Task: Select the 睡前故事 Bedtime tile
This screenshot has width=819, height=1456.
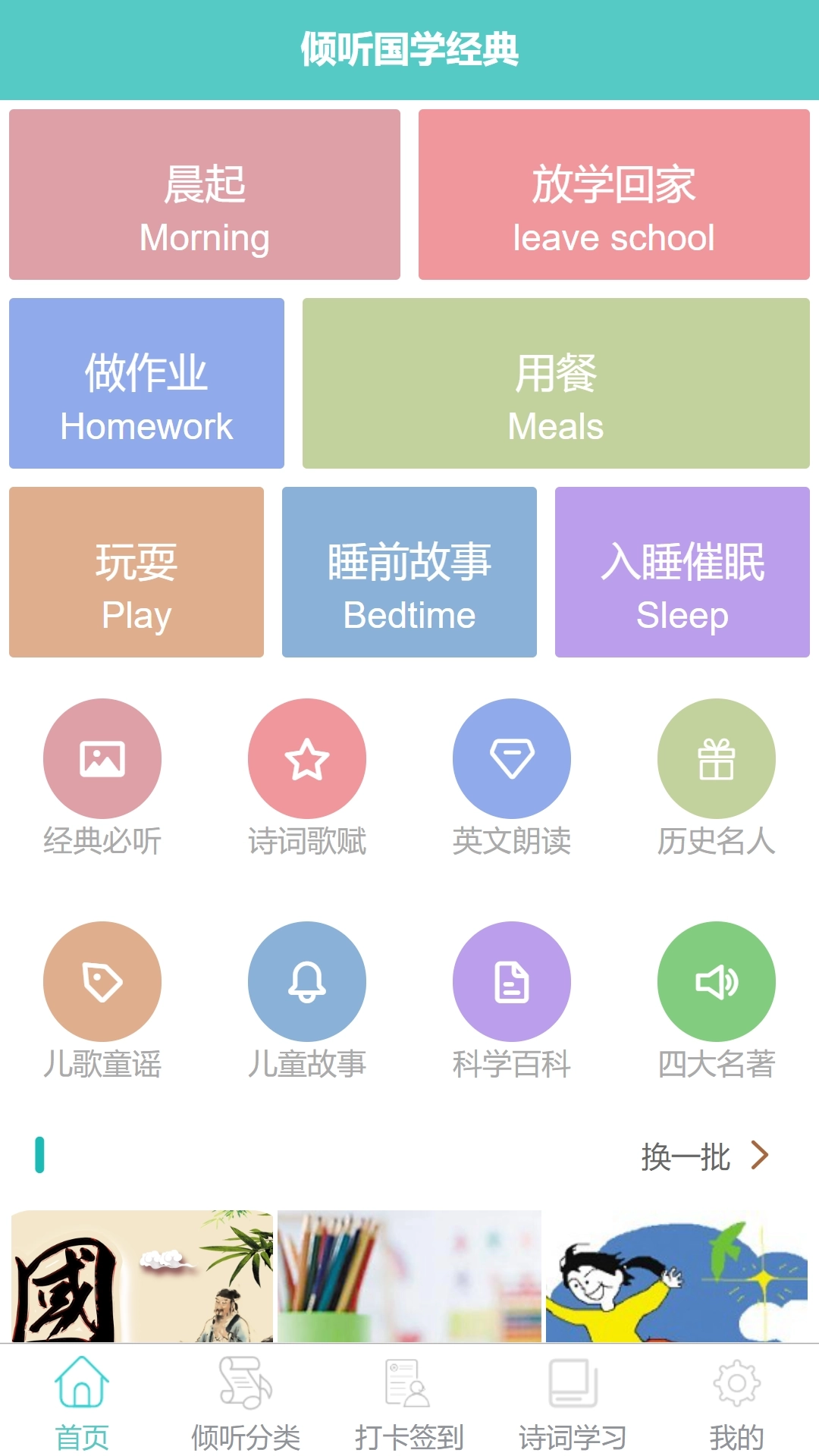Action: 409,572
